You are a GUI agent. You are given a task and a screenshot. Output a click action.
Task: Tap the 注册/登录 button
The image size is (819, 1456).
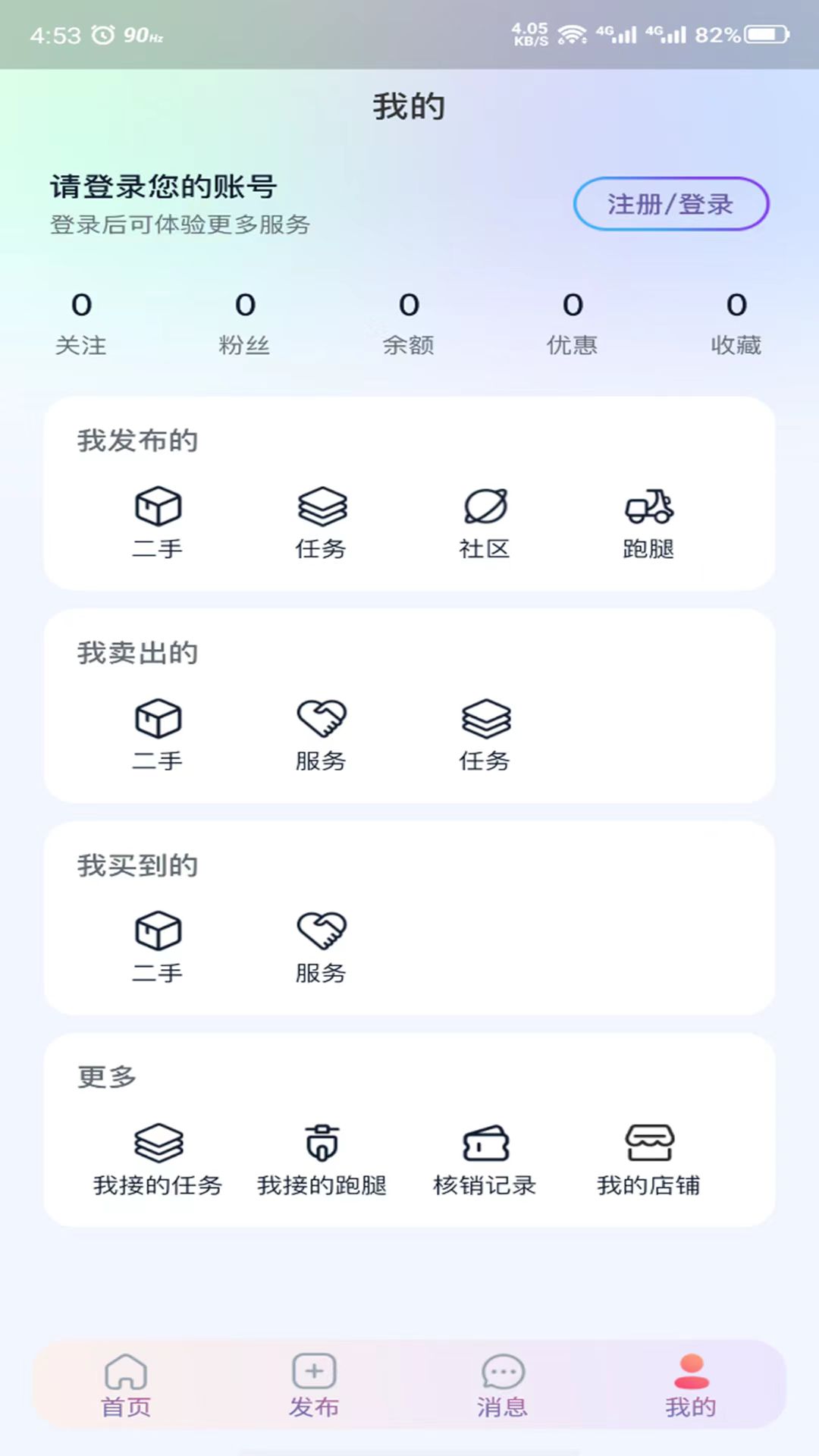tap(670, 203)
